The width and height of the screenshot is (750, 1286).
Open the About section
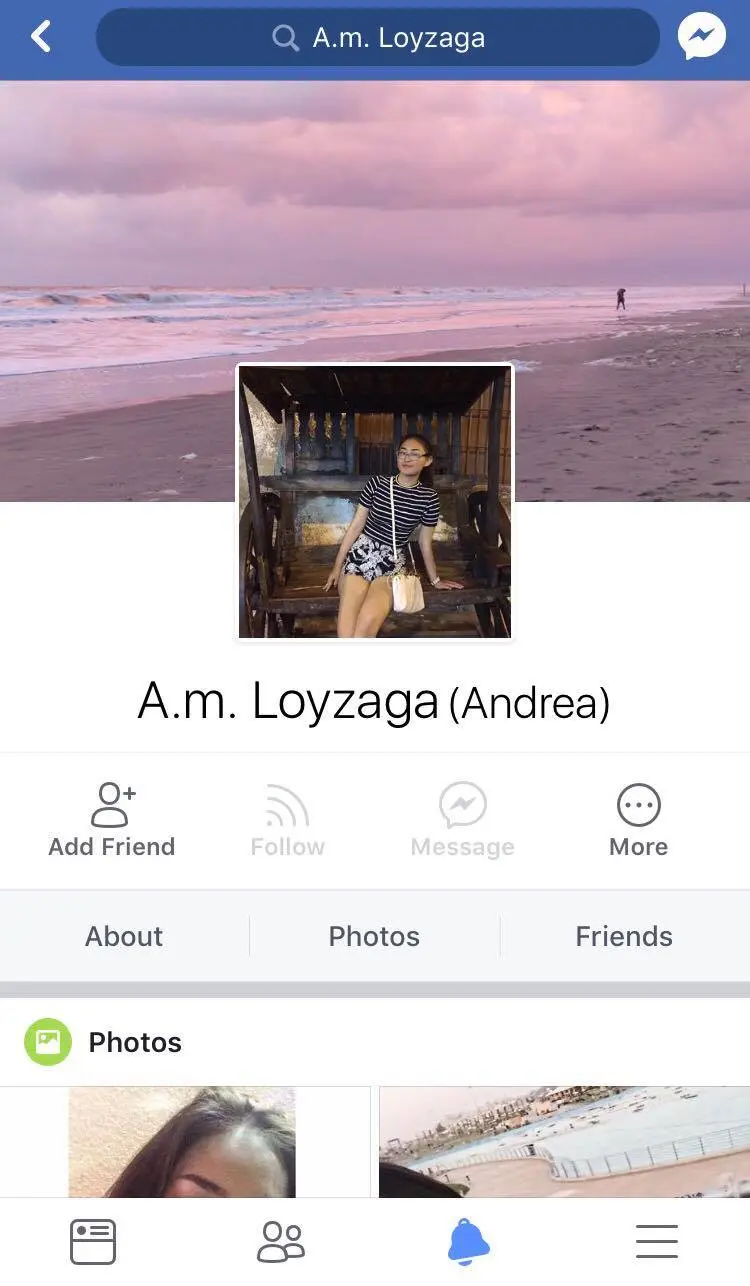pyautogui.click(x=124, y=936)
